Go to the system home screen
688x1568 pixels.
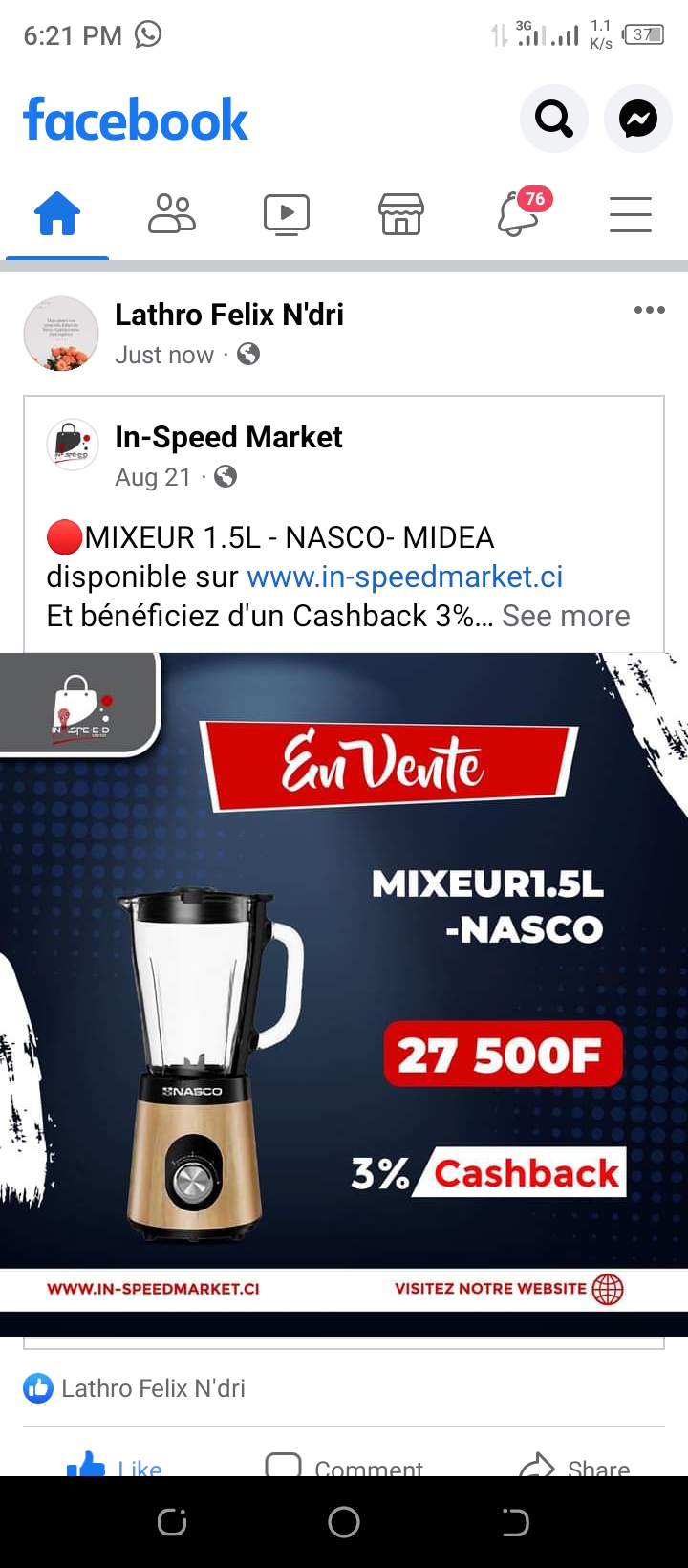[344, 1522]
